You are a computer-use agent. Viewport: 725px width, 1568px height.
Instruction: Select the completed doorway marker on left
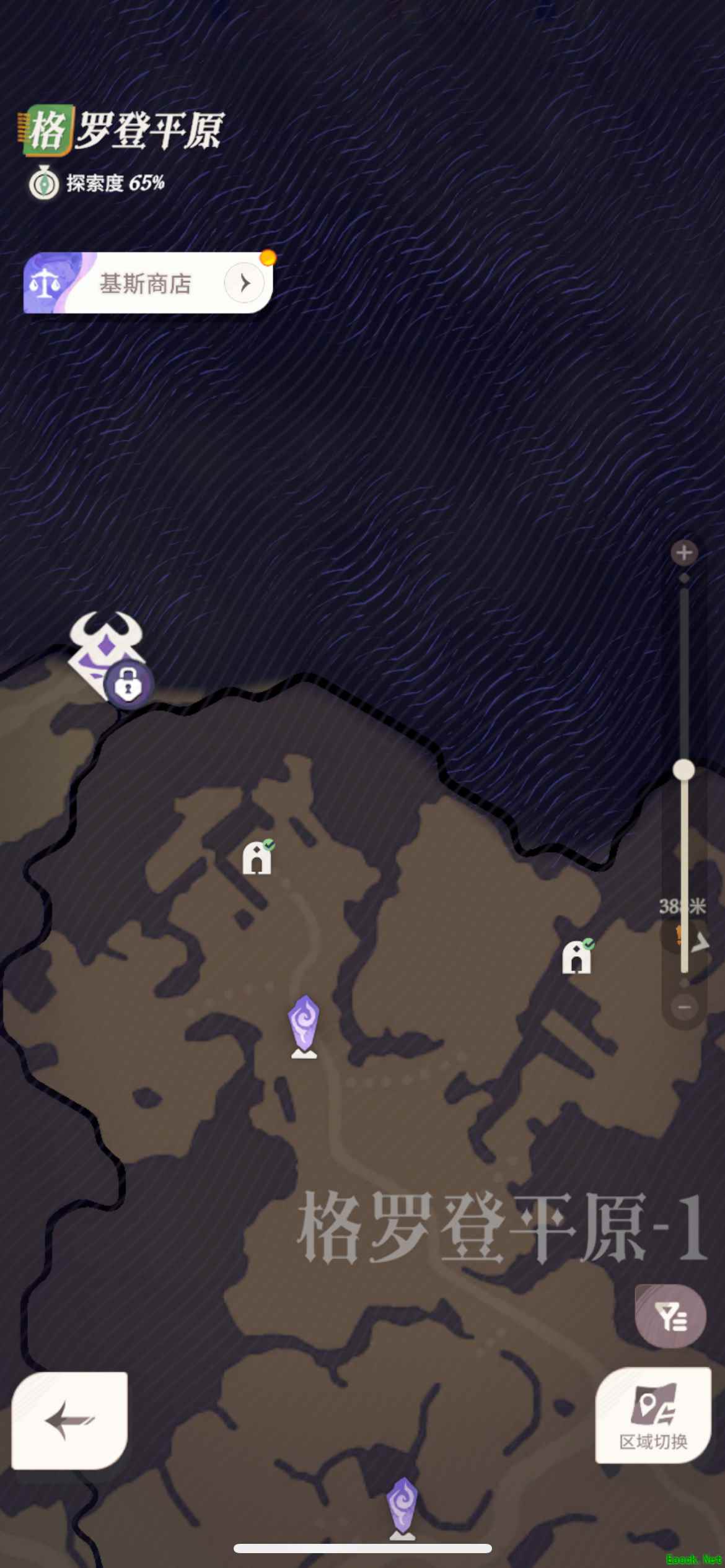[x=257, y=858]
